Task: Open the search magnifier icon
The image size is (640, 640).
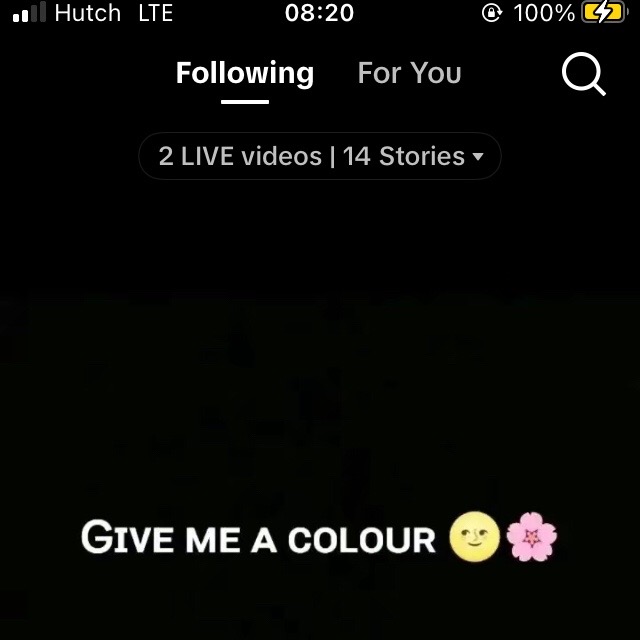Action: coord(584,74)
